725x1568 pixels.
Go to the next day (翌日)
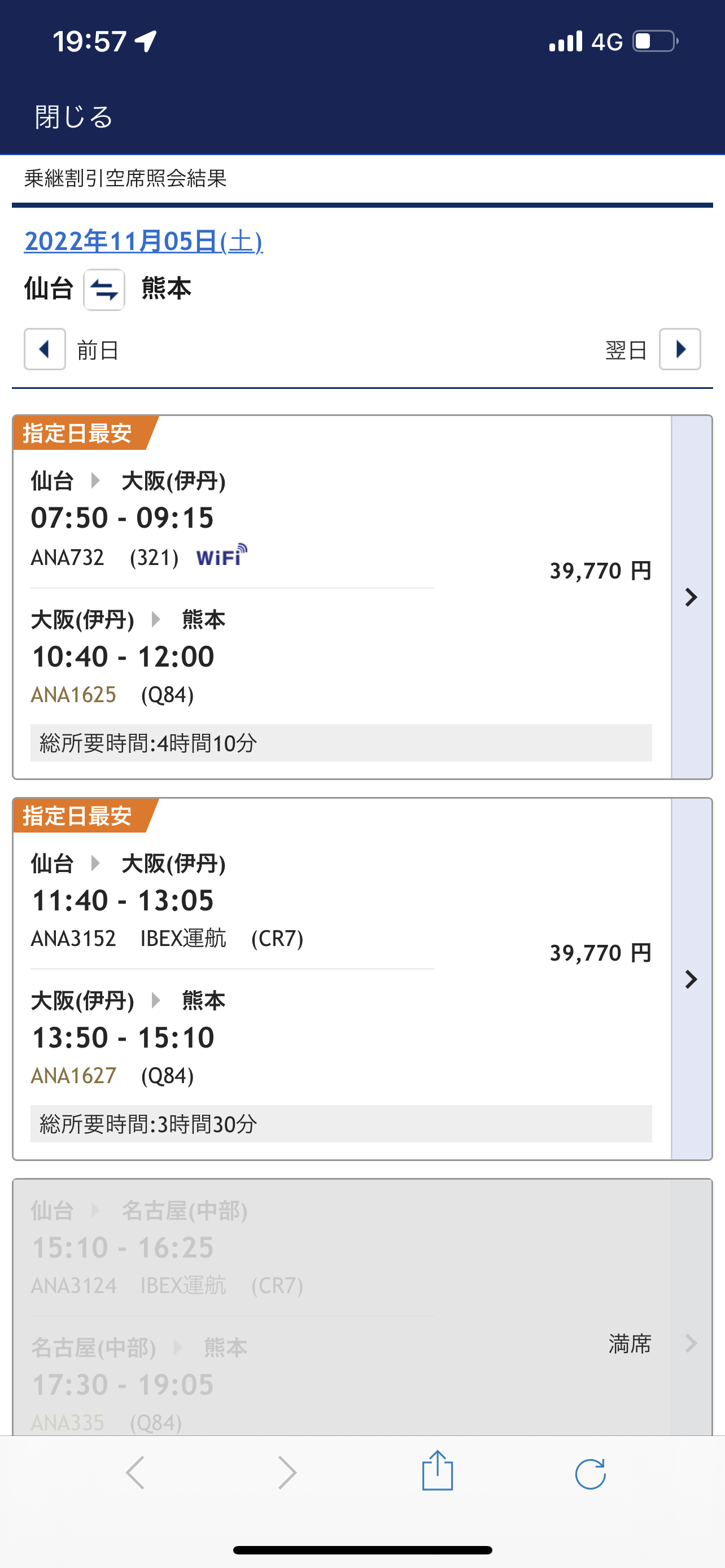point(680,349)
